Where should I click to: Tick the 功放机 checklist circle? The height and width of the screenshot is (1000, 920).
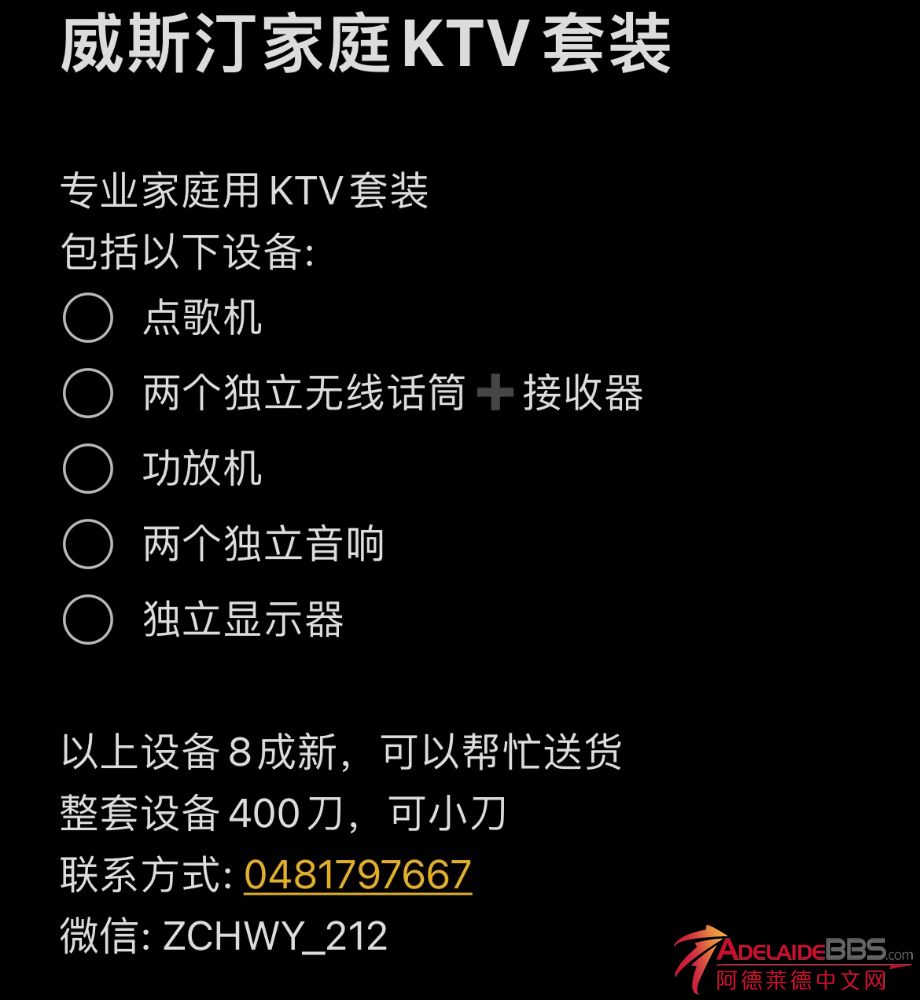tap(88, 469)
